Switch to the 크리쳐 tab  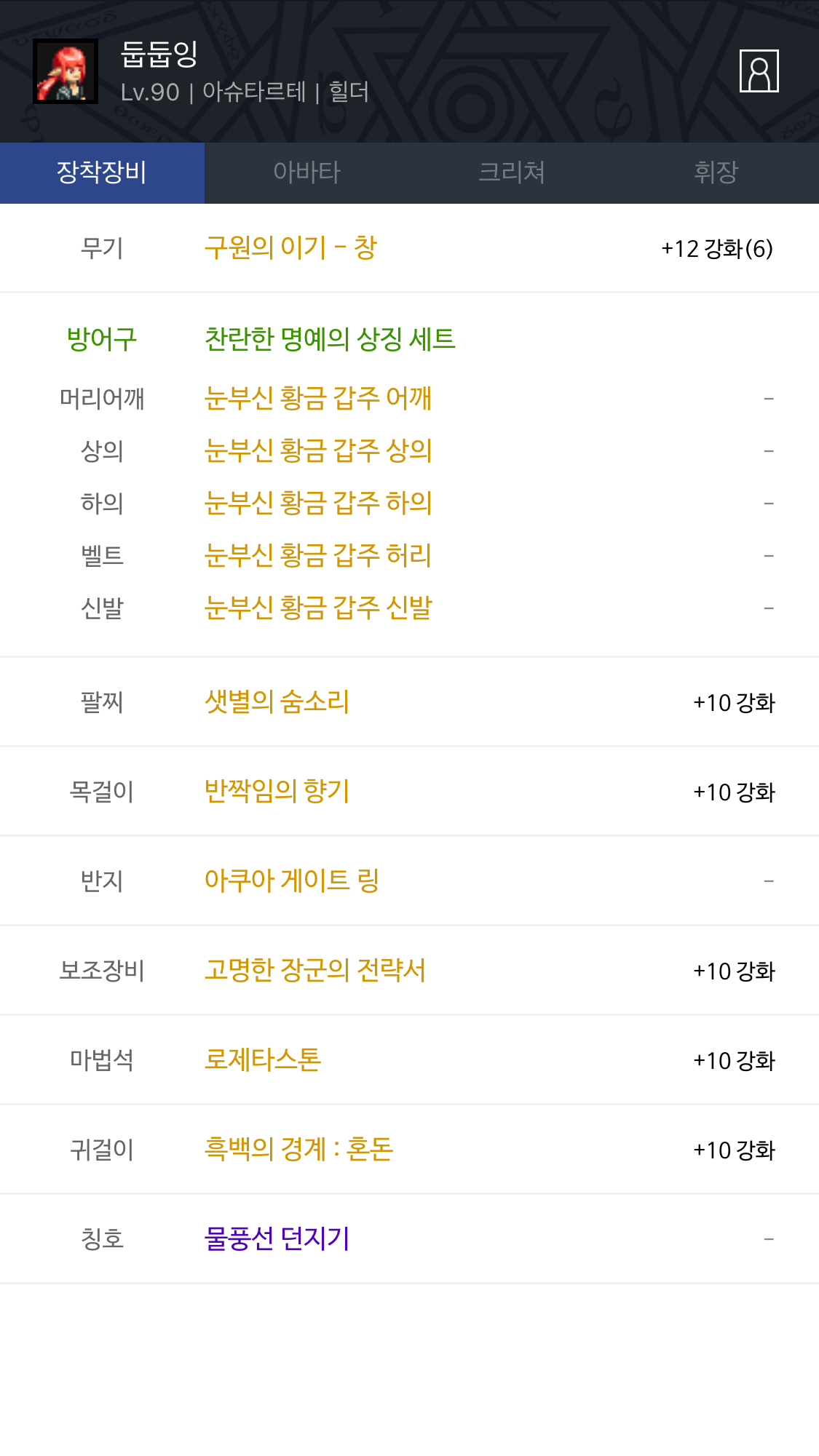(x=511, y=172)
